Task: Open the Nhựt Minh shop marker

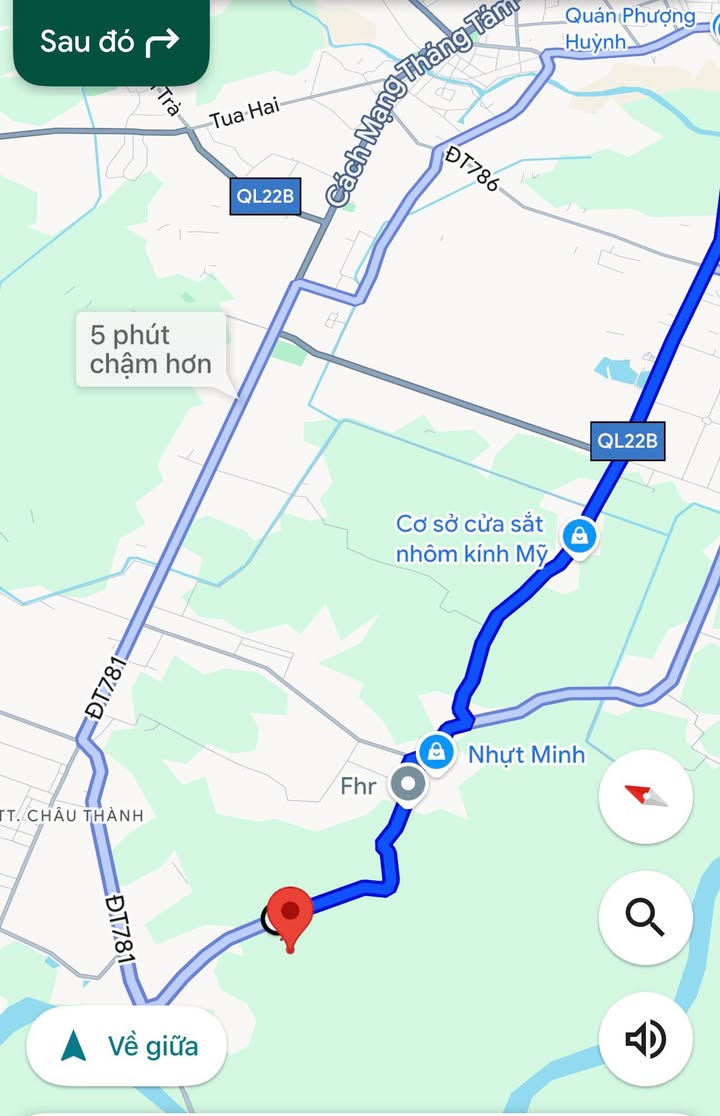Action: pos(436,750)
